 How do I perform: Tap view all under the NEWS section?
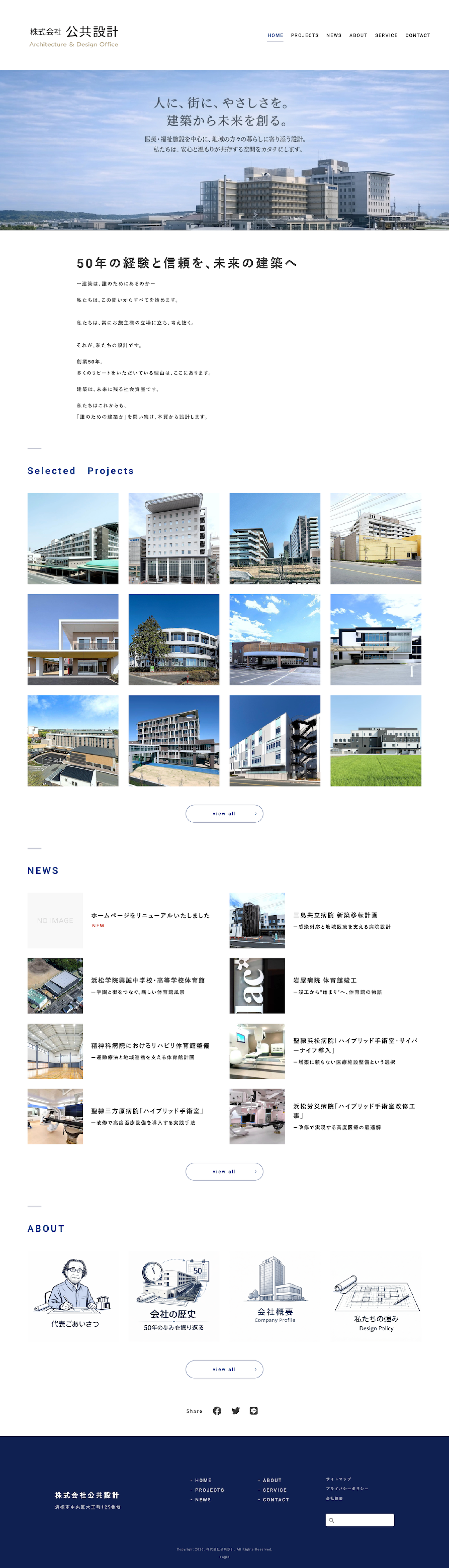point(224,1171)
